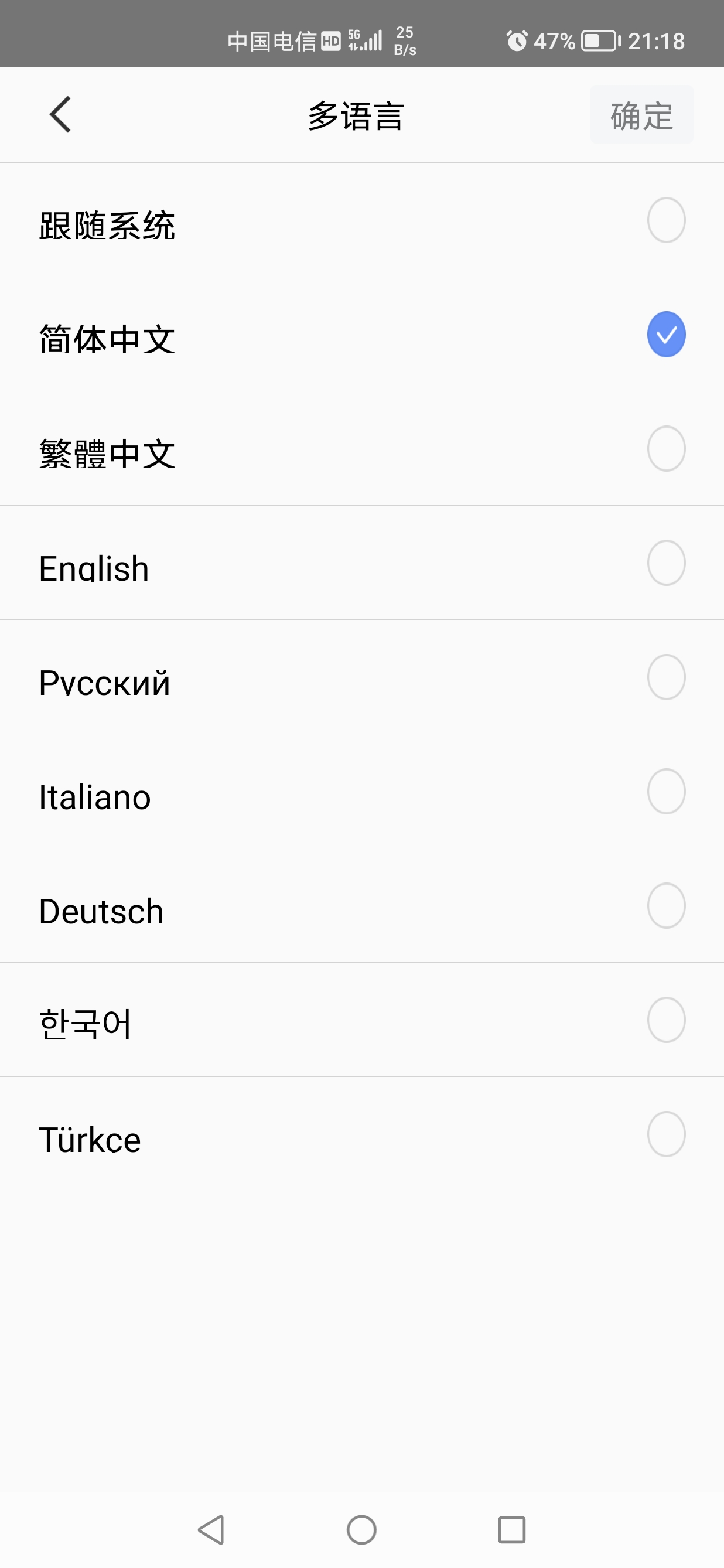Select Italiano as the language
The height and width of the screenshot is (1568, 724).
[362, 791]
